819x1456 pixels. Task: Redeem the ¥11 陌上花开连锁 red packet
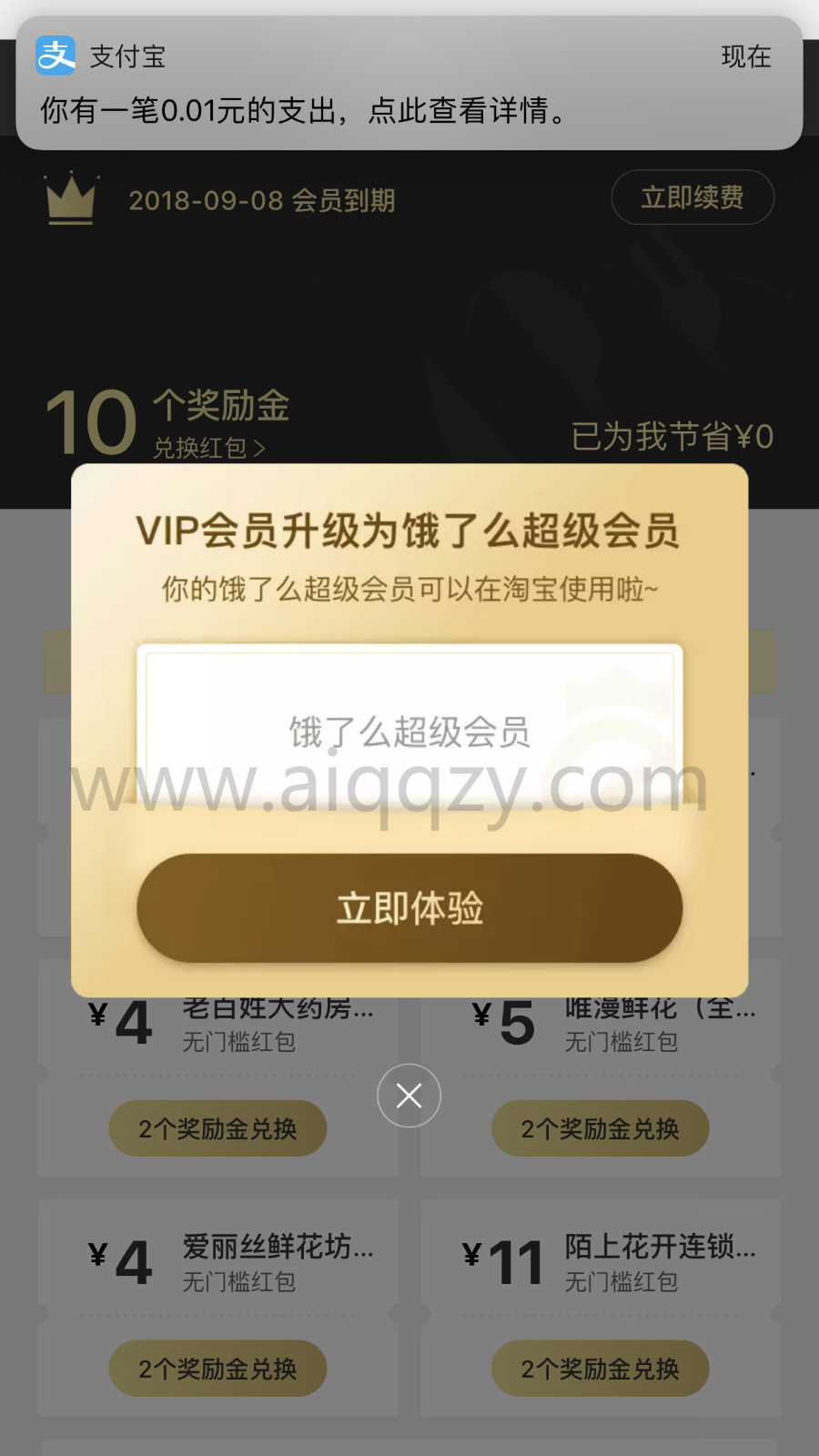click(x=600, y=1369)
